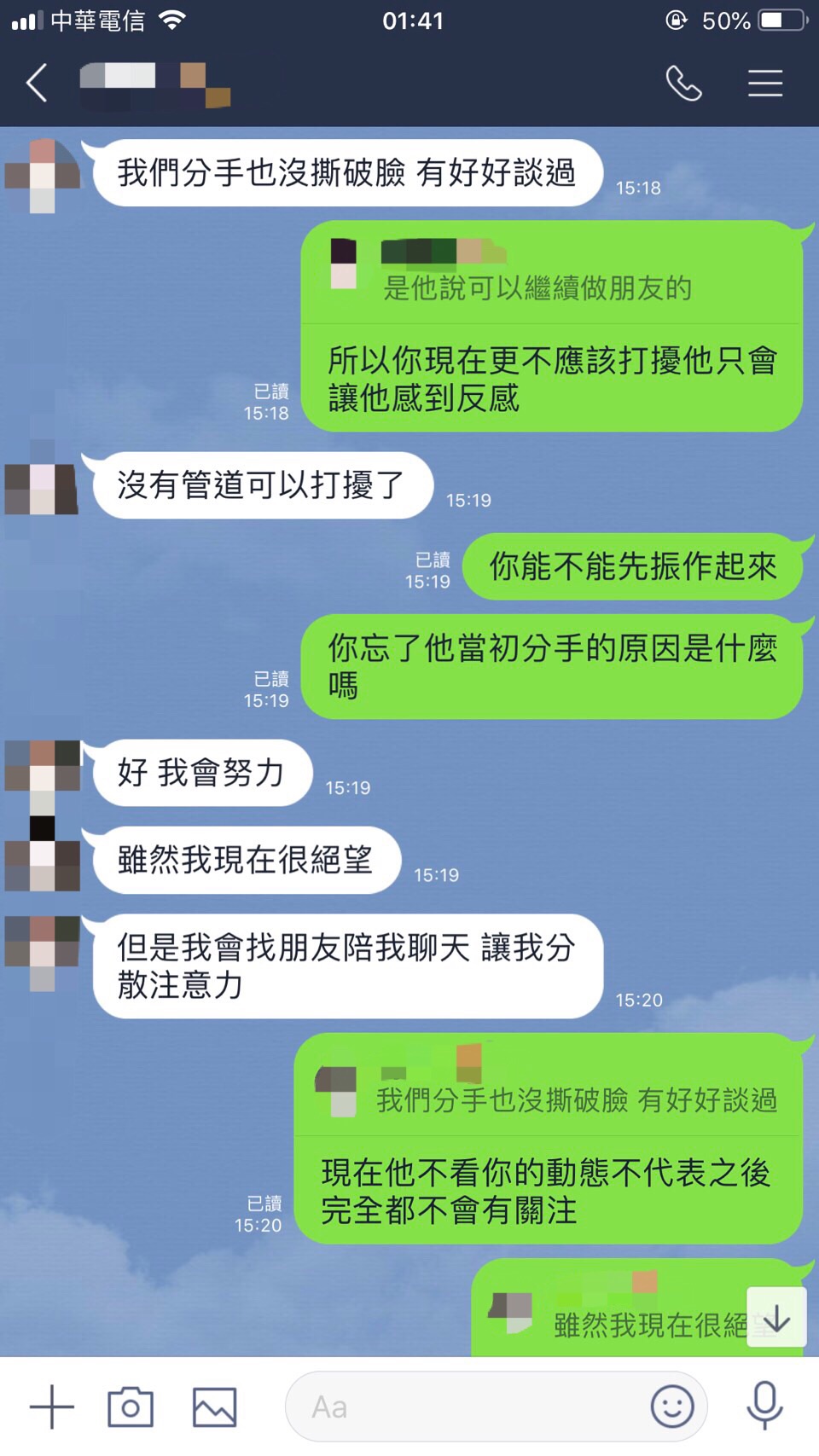Open the emoji sticker picker
Viewport: 819px width, 1456px height.
[671, 1407]
